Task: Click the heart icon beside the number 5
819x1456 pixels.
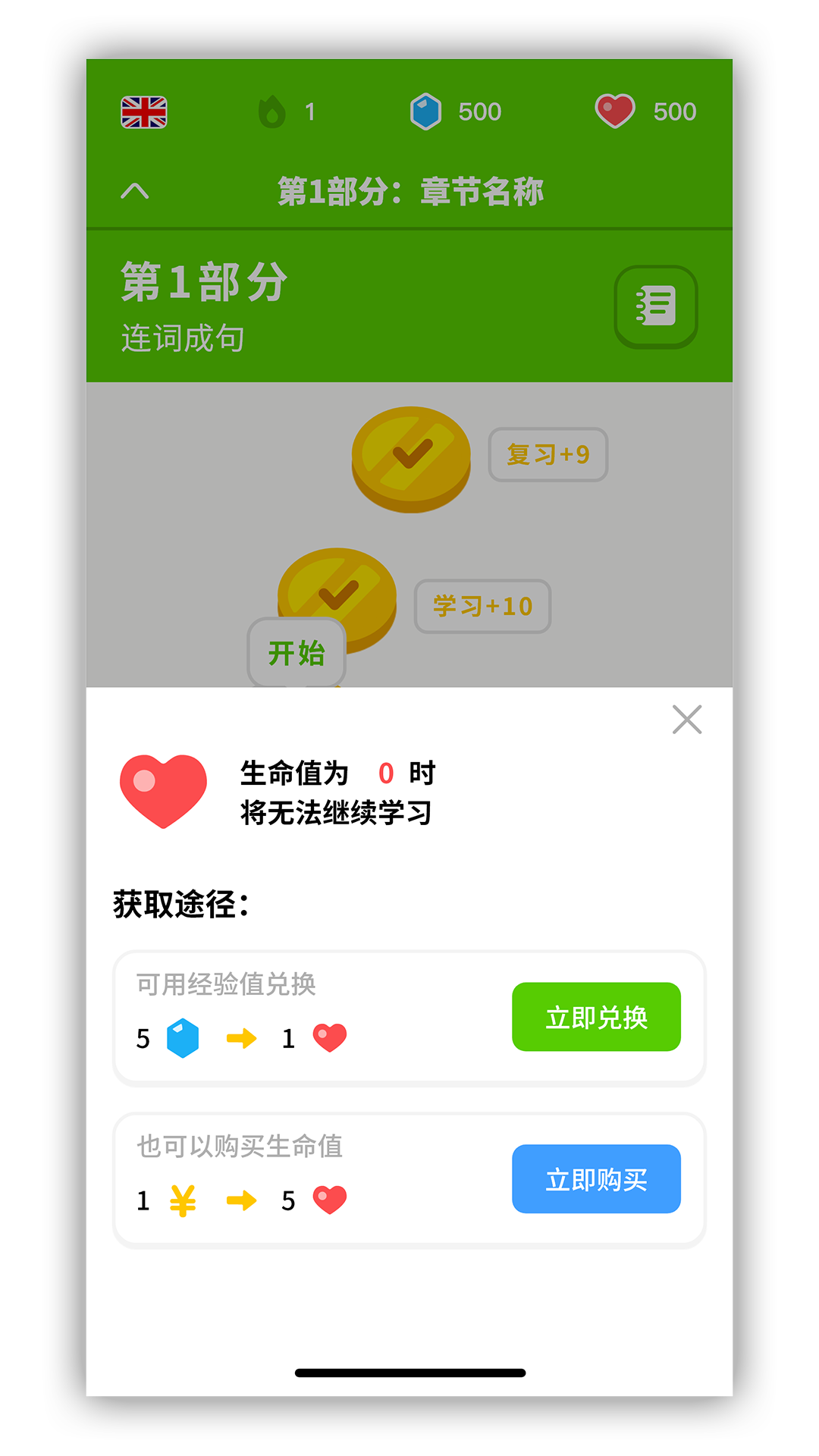Action: 329,1199
